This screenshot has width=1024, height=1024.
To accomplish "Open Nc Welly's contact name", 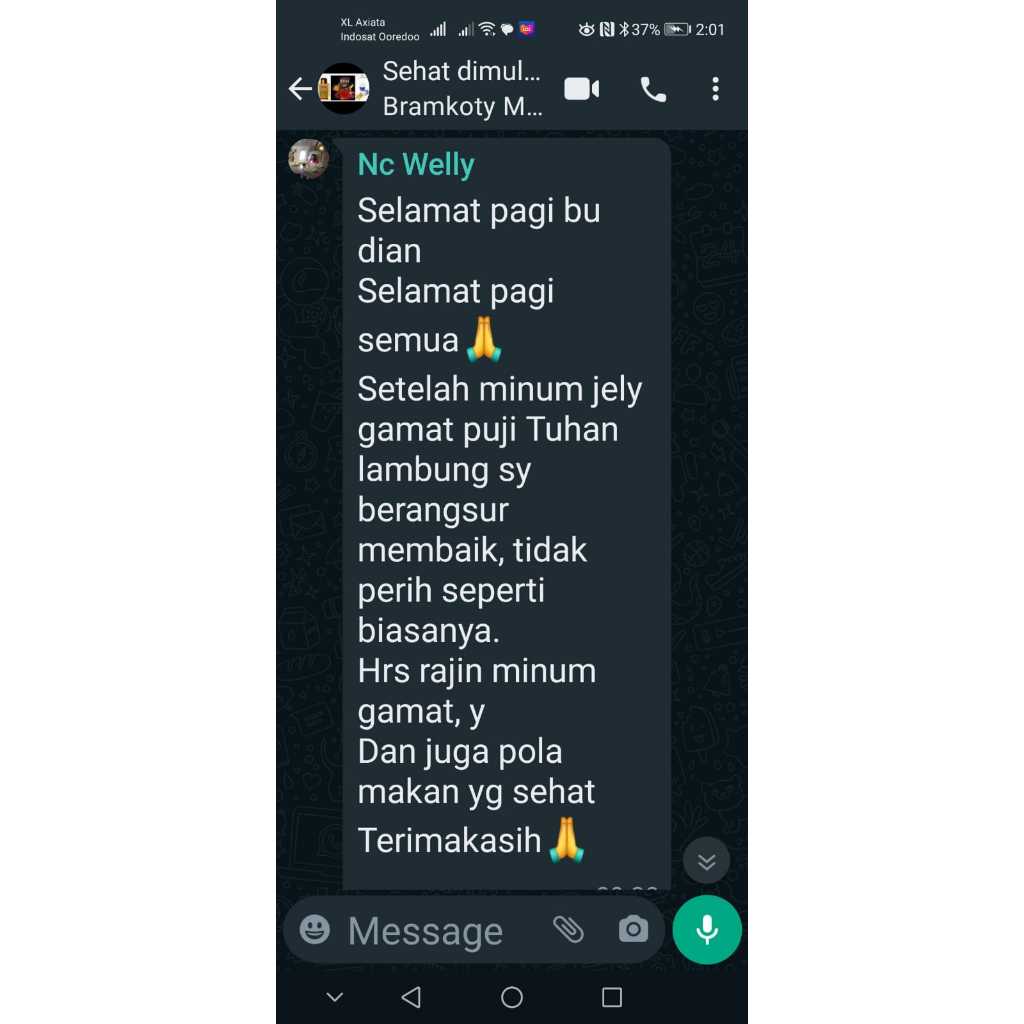I will [x=416, y=165].
